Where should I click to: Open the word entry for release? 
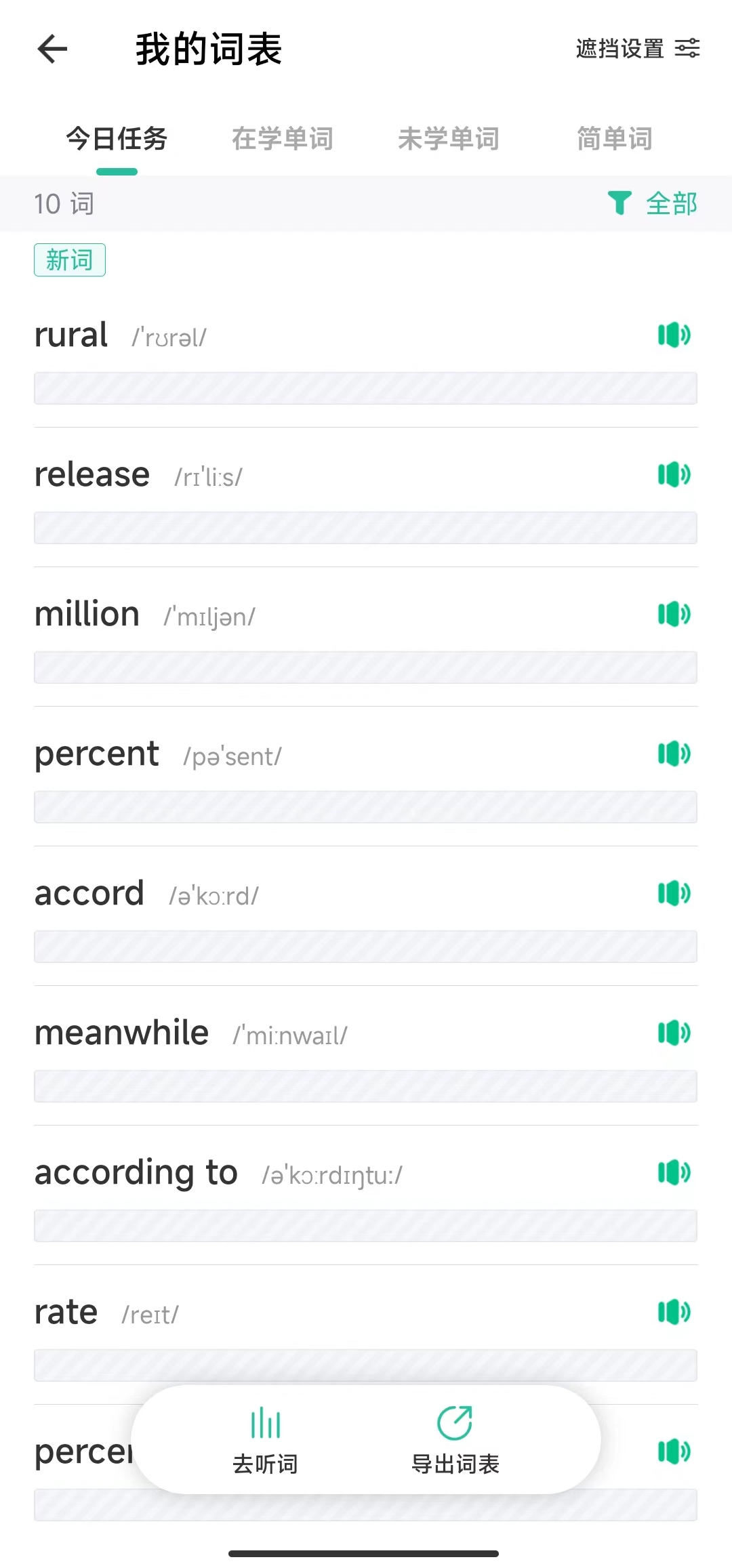pyautogui.click(x=92, y=474)
